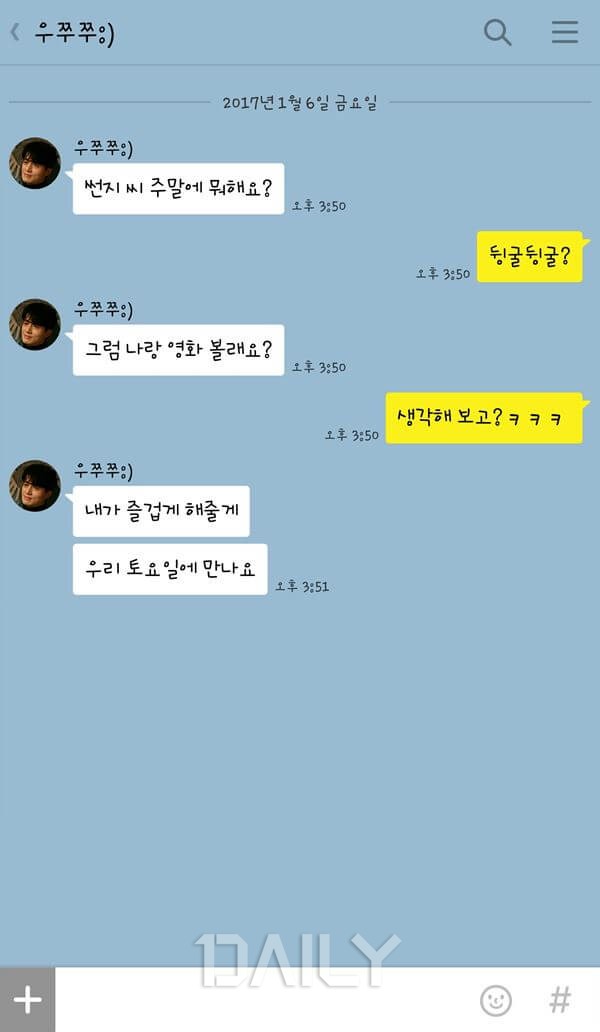Open the chat room hamburger menu

(x=565, y=32)
